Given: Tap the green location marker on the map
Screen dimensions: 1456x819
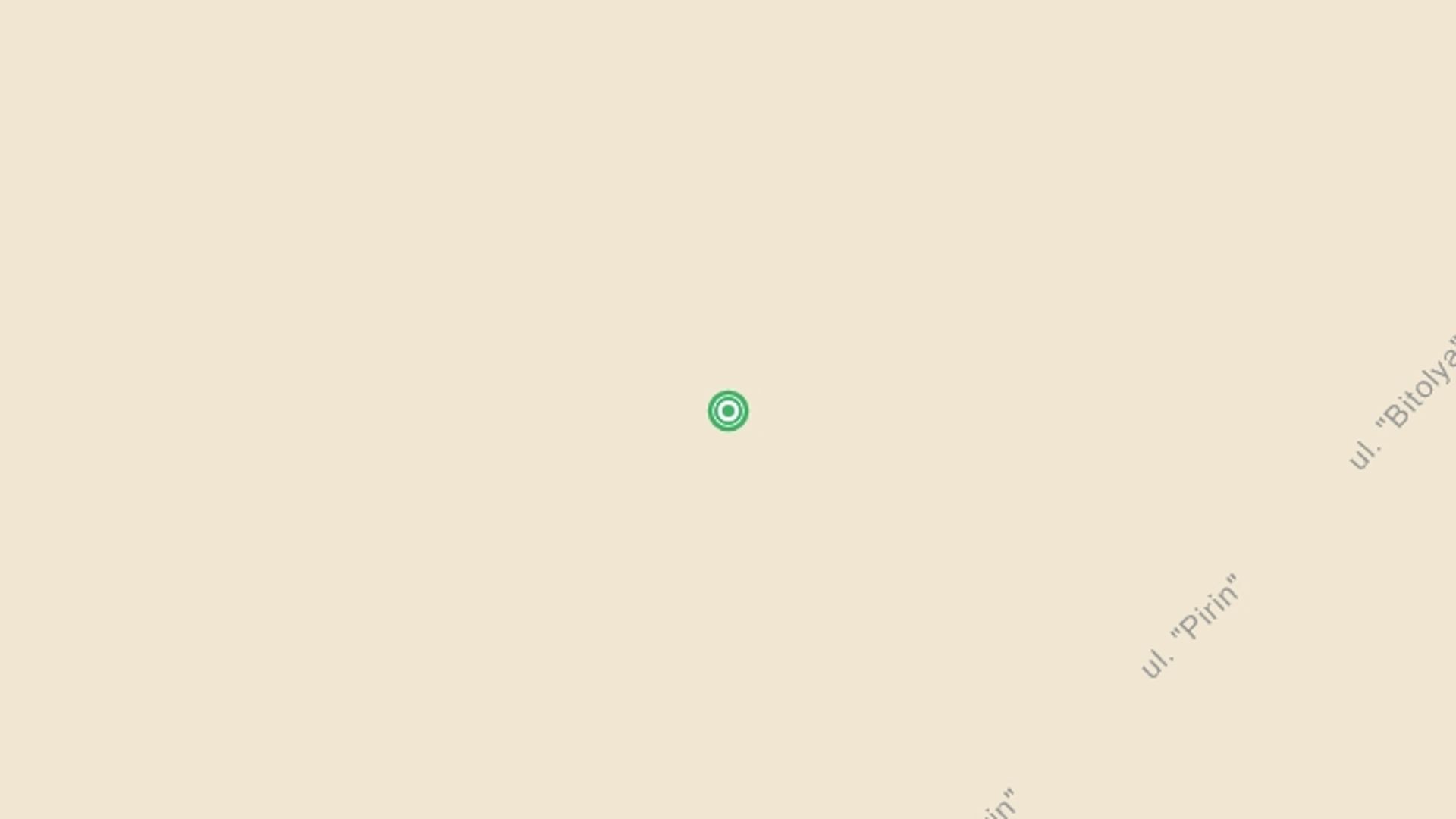Looking at the screenshot, I should [728, 411].
